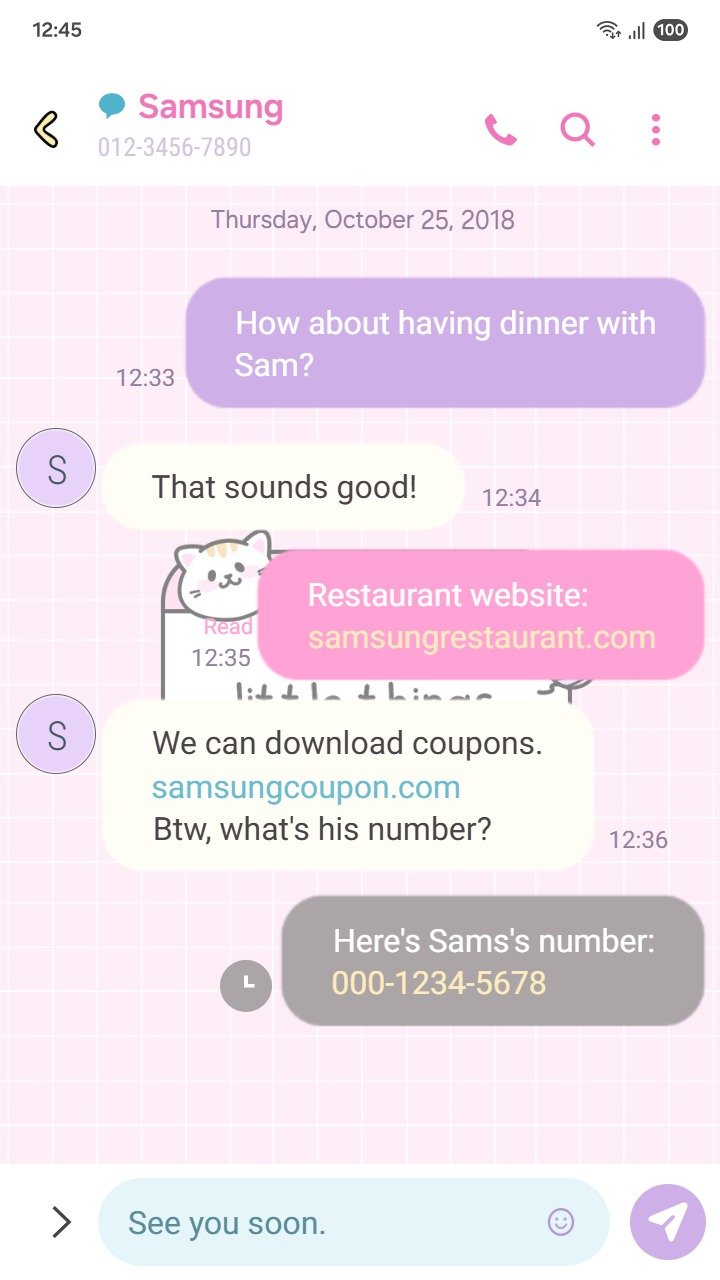Viewport: 720px width, 1280px height.
Task: Send the message with the paper plane
Action: [667, 1221]
